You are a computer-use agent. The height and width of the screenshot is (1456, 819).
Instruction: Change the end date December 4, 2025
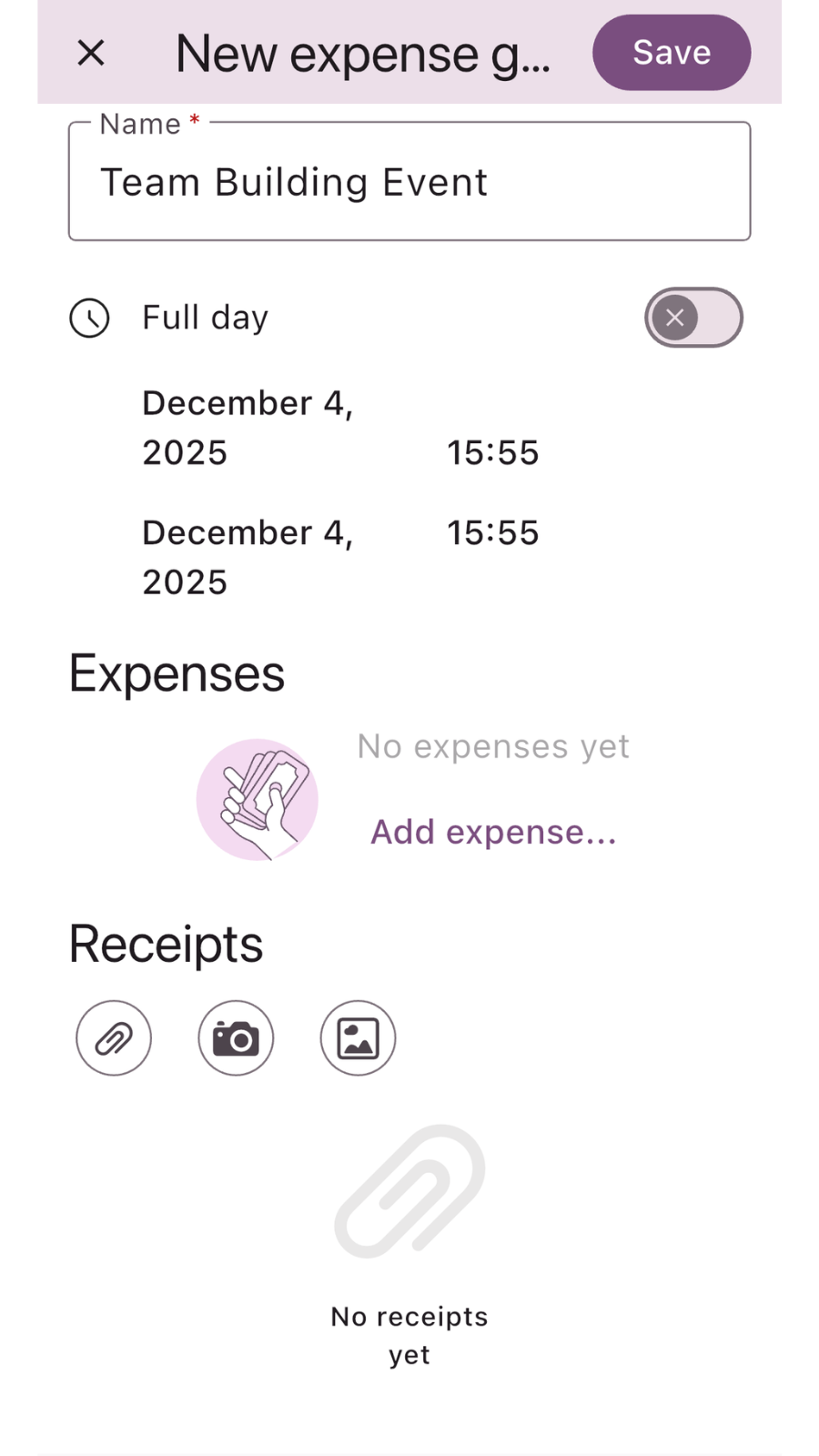(x=248, y=557)
